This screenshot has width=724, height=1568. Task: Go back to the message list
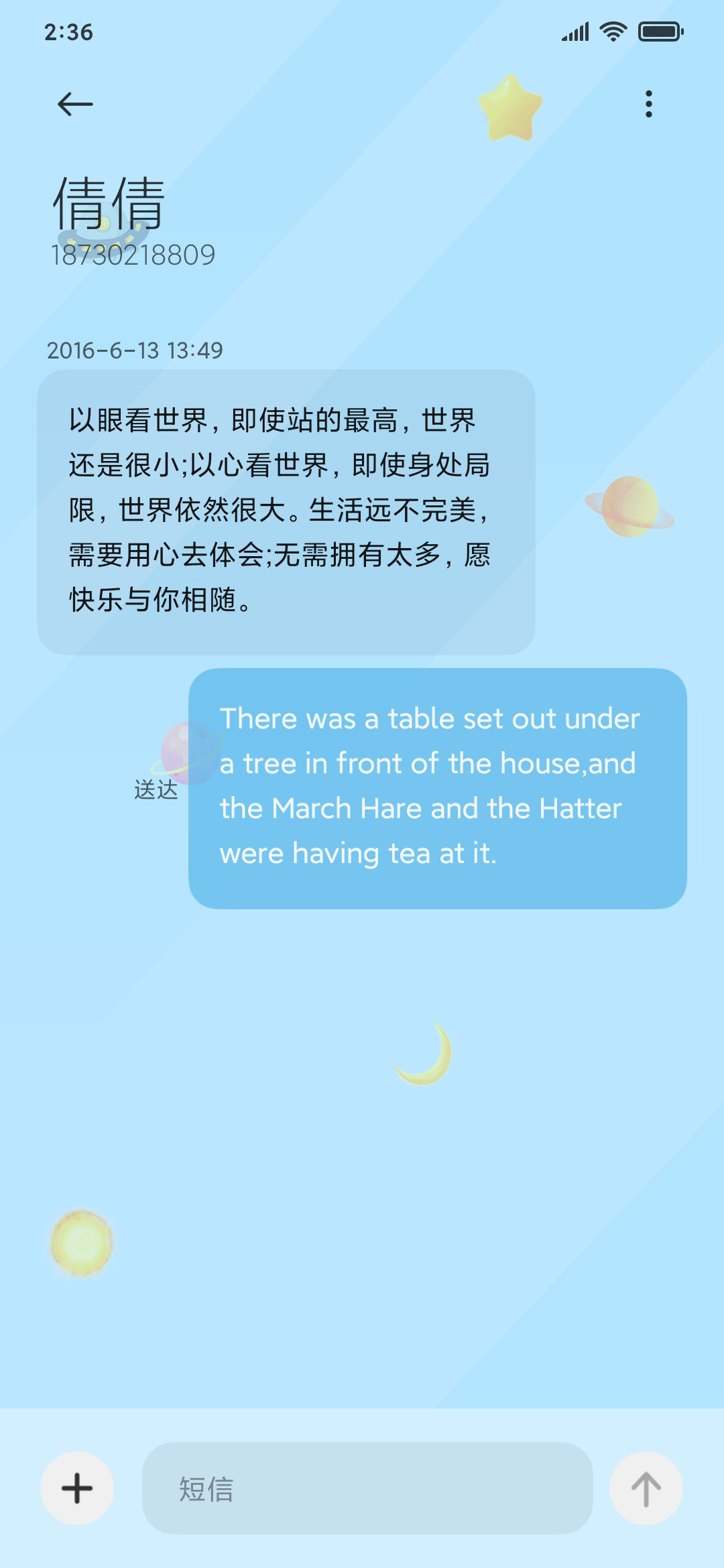pos(75,104)
